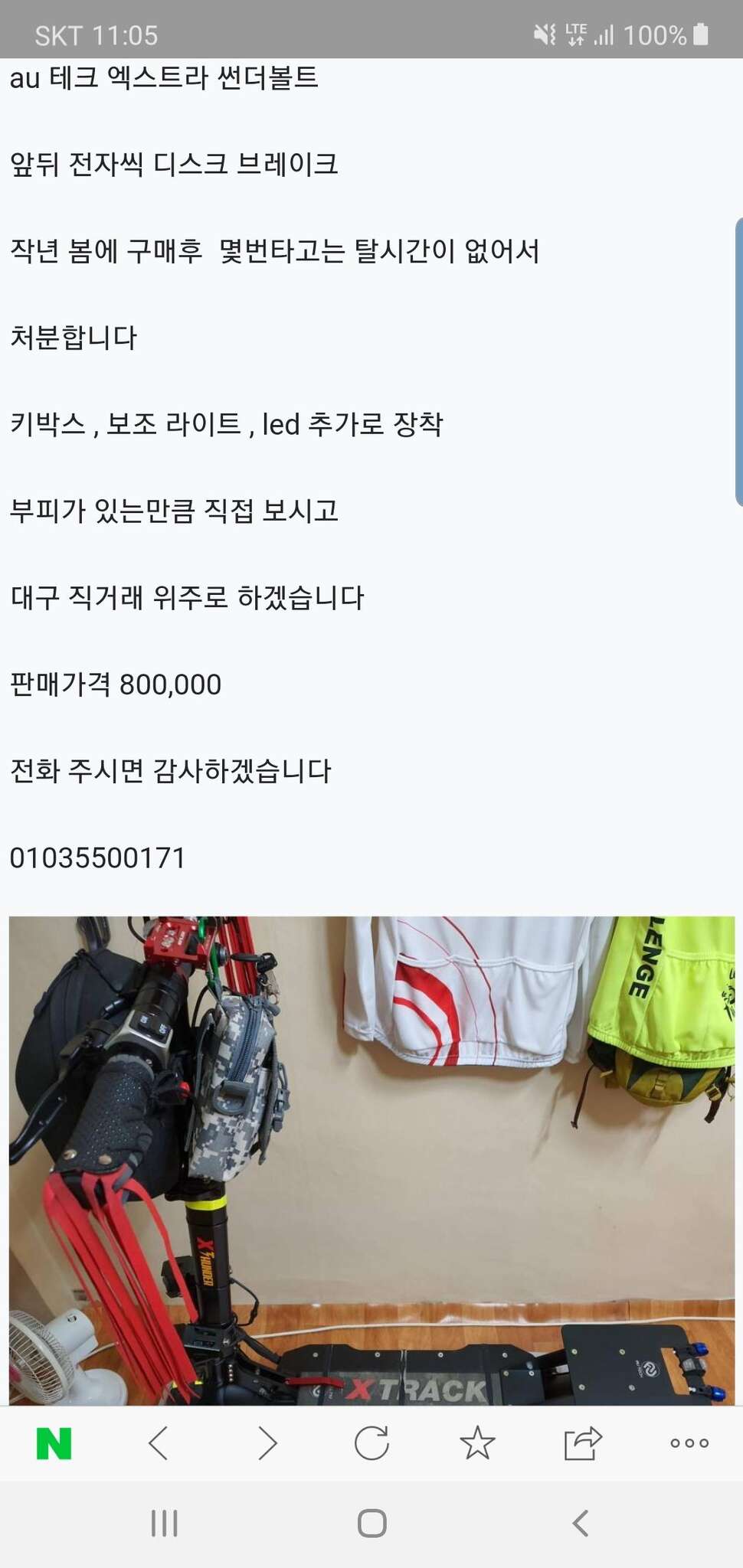Open the browser's more options menu
This screenshot has height=1568, width=743.
point(689,1443)
